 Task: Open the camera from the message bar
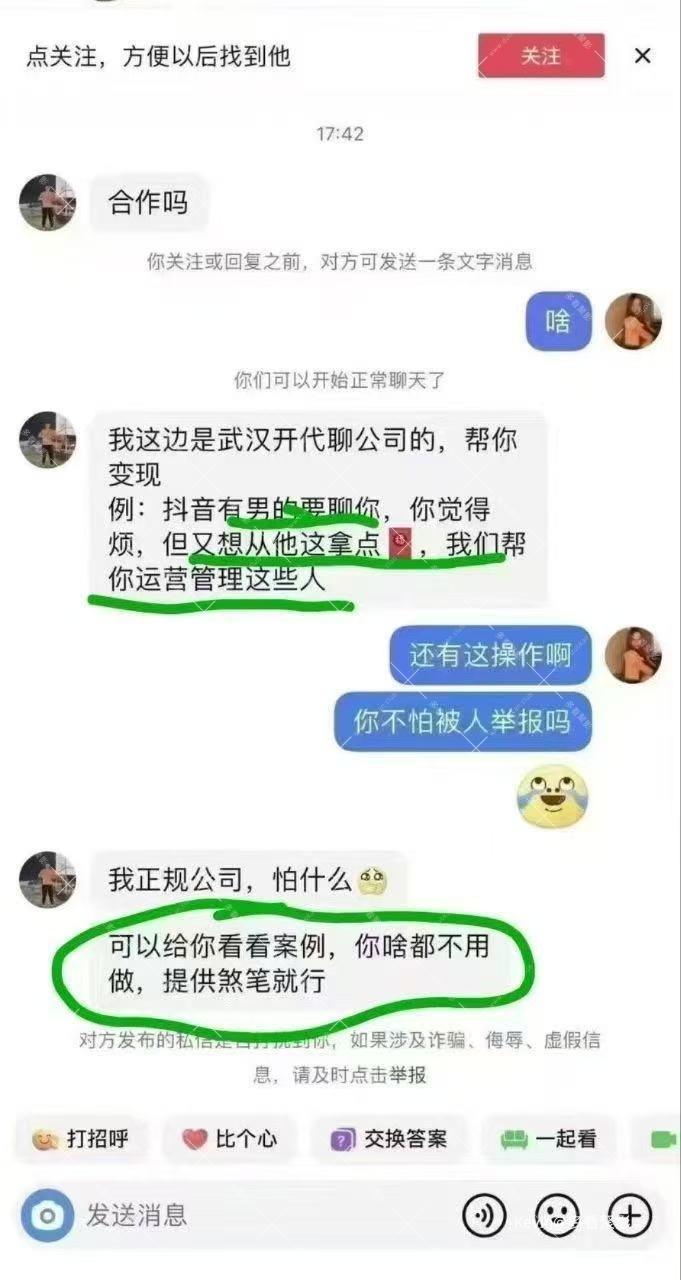46,1216
